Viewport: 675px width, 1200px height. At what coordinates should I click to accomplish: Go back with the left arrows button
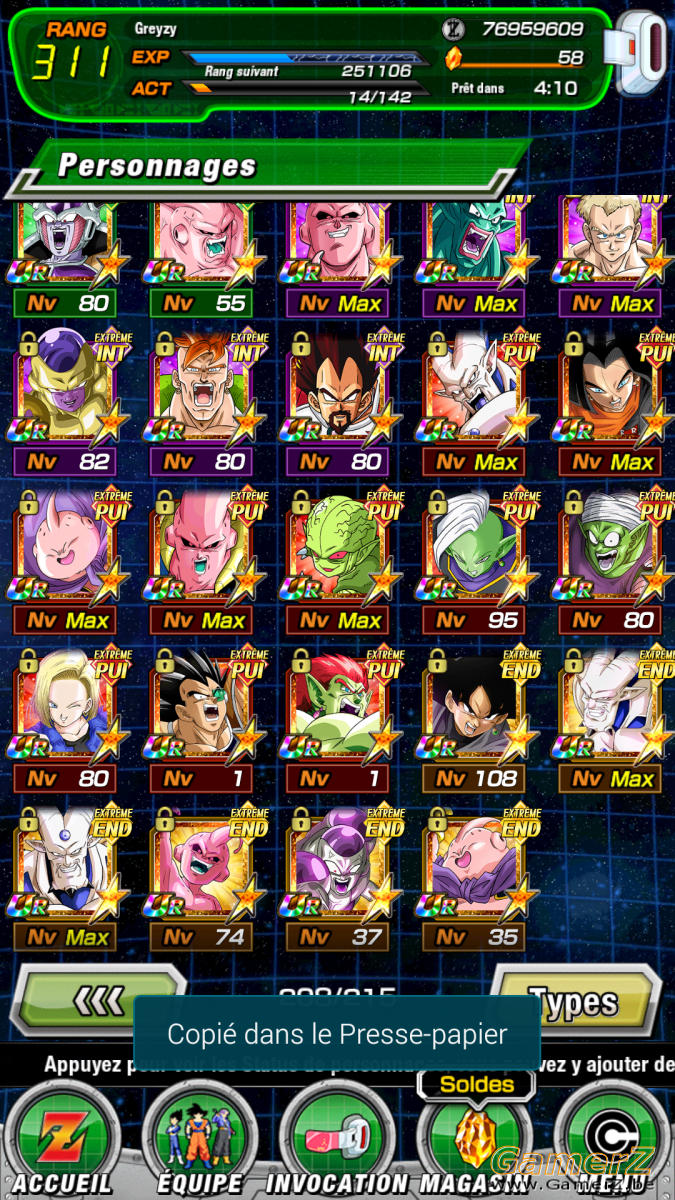tap(98, 1000)
